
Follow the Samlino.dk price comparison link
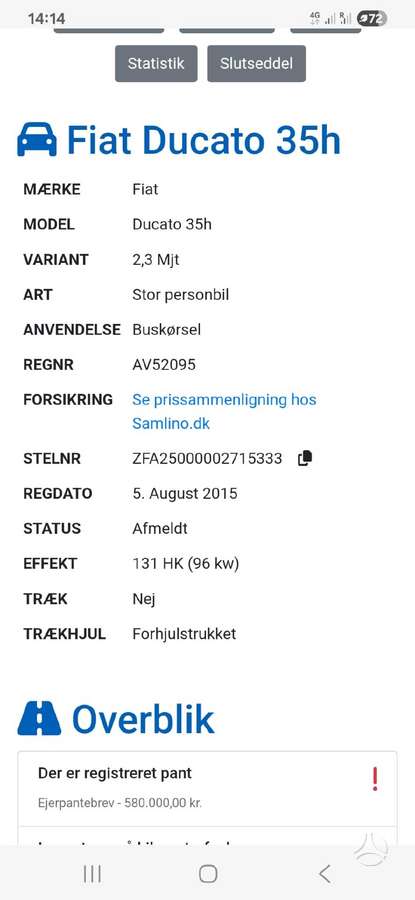[224, 412]
